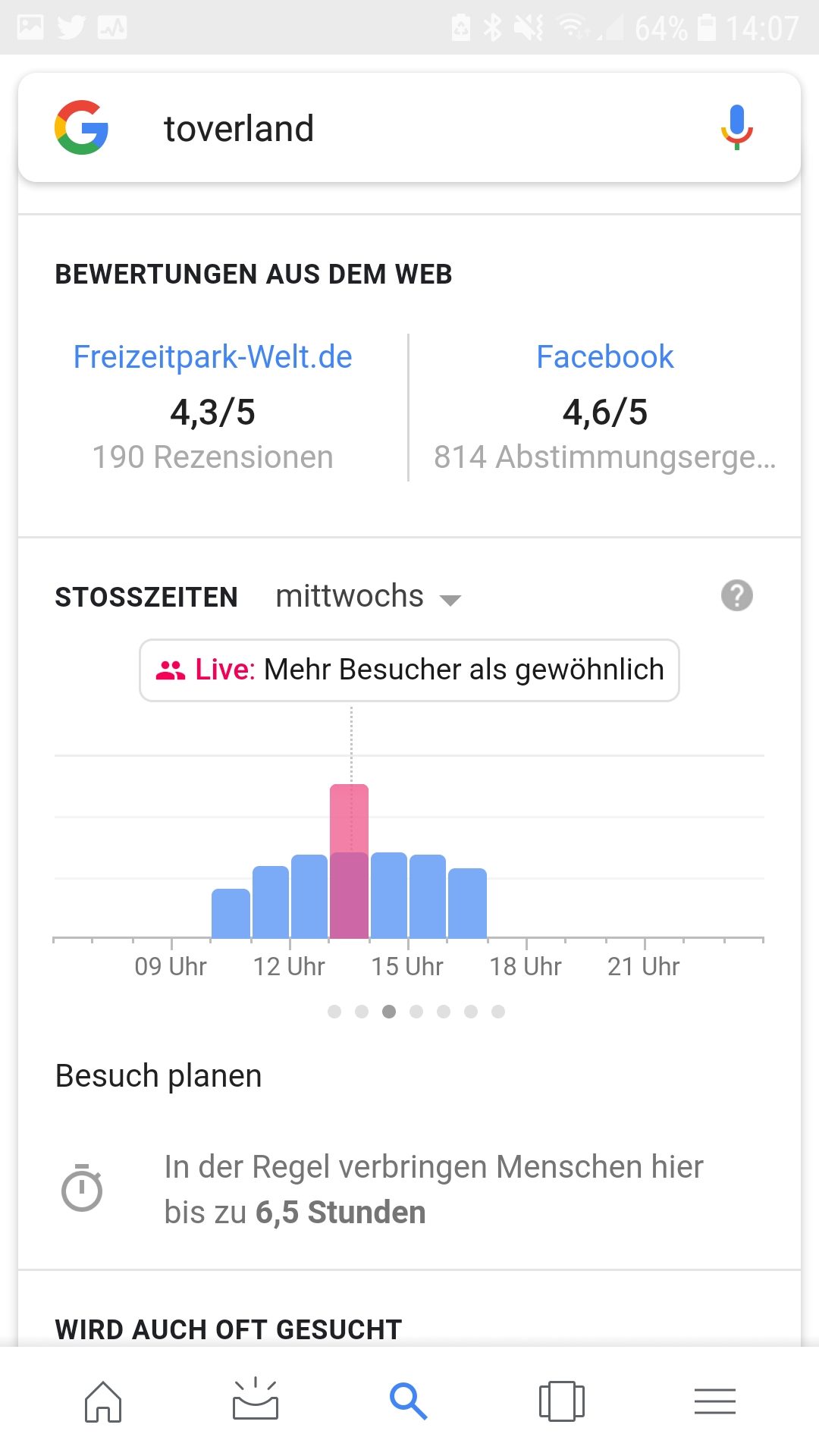Open the Stoßzeiten help question mark
This screenshot has width=819, height=1456.
pyautogui.click(x=736, y=595)
